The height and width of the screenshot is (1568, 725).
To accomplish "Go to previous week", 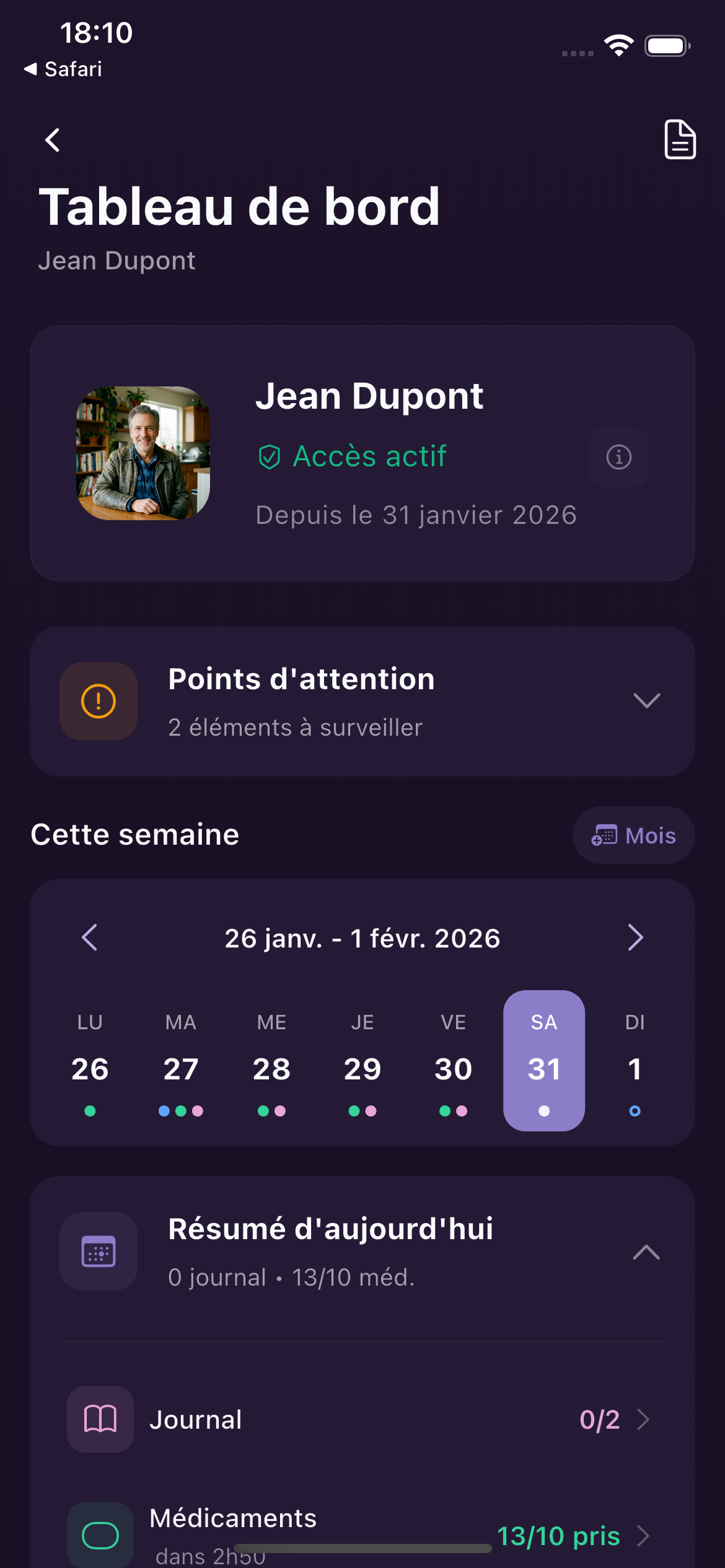I will [x=90, y=938].
